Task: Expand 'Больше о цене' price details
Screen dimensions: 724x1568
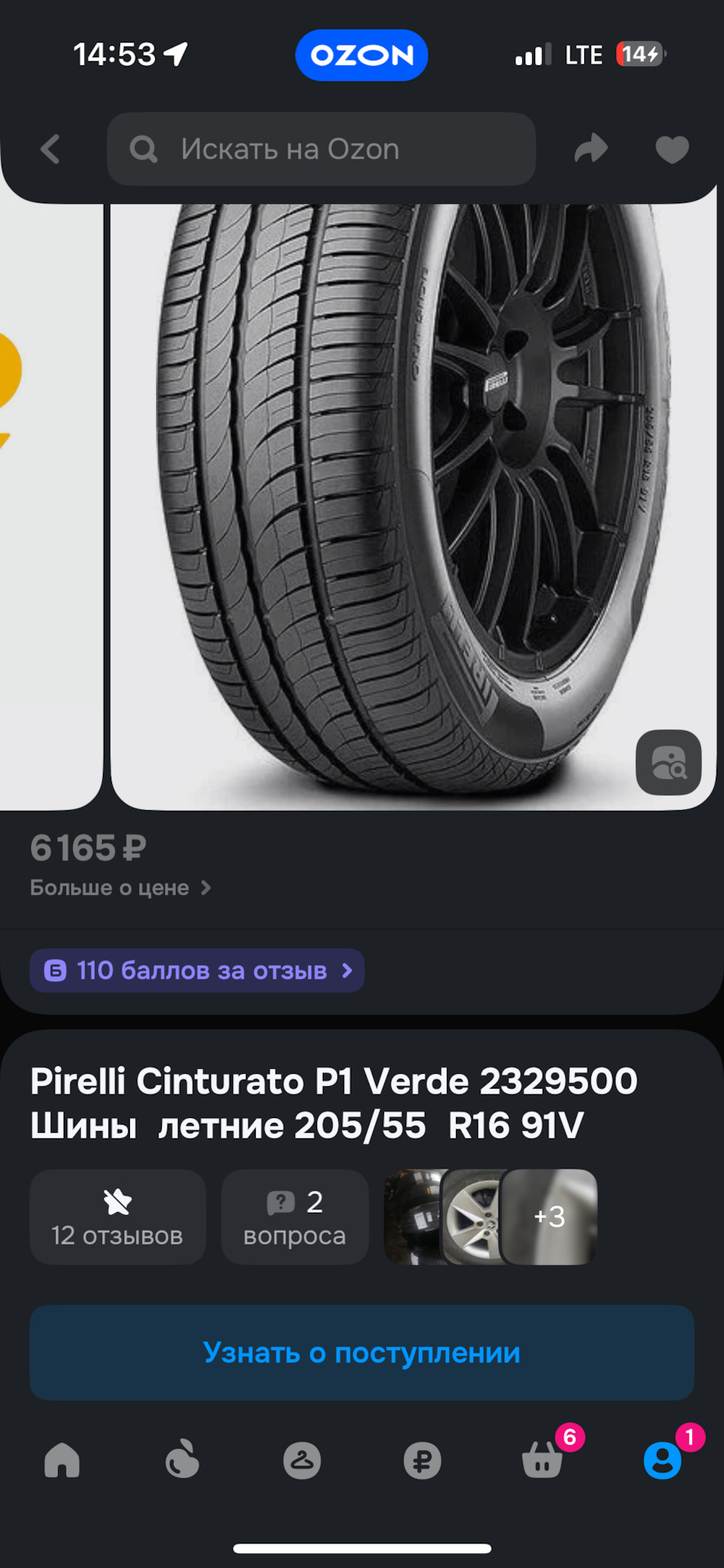Action: click(x=120, y=888)
